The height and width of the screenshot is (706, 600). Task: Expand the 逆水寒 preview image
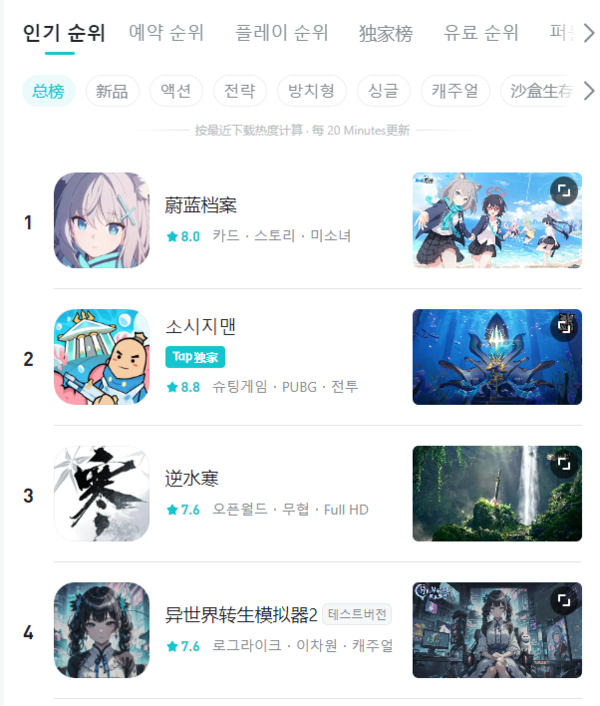click(x=564, y=463)
